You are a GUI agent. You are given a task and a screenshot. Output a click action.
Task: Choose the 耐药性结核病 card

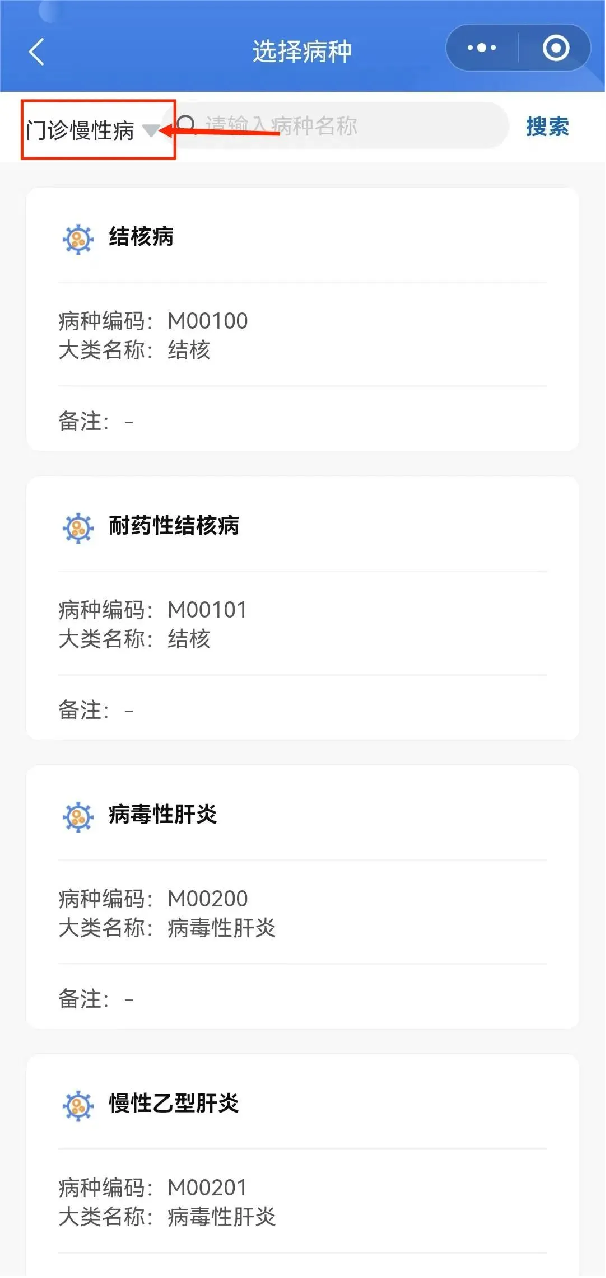coord(303,608)
